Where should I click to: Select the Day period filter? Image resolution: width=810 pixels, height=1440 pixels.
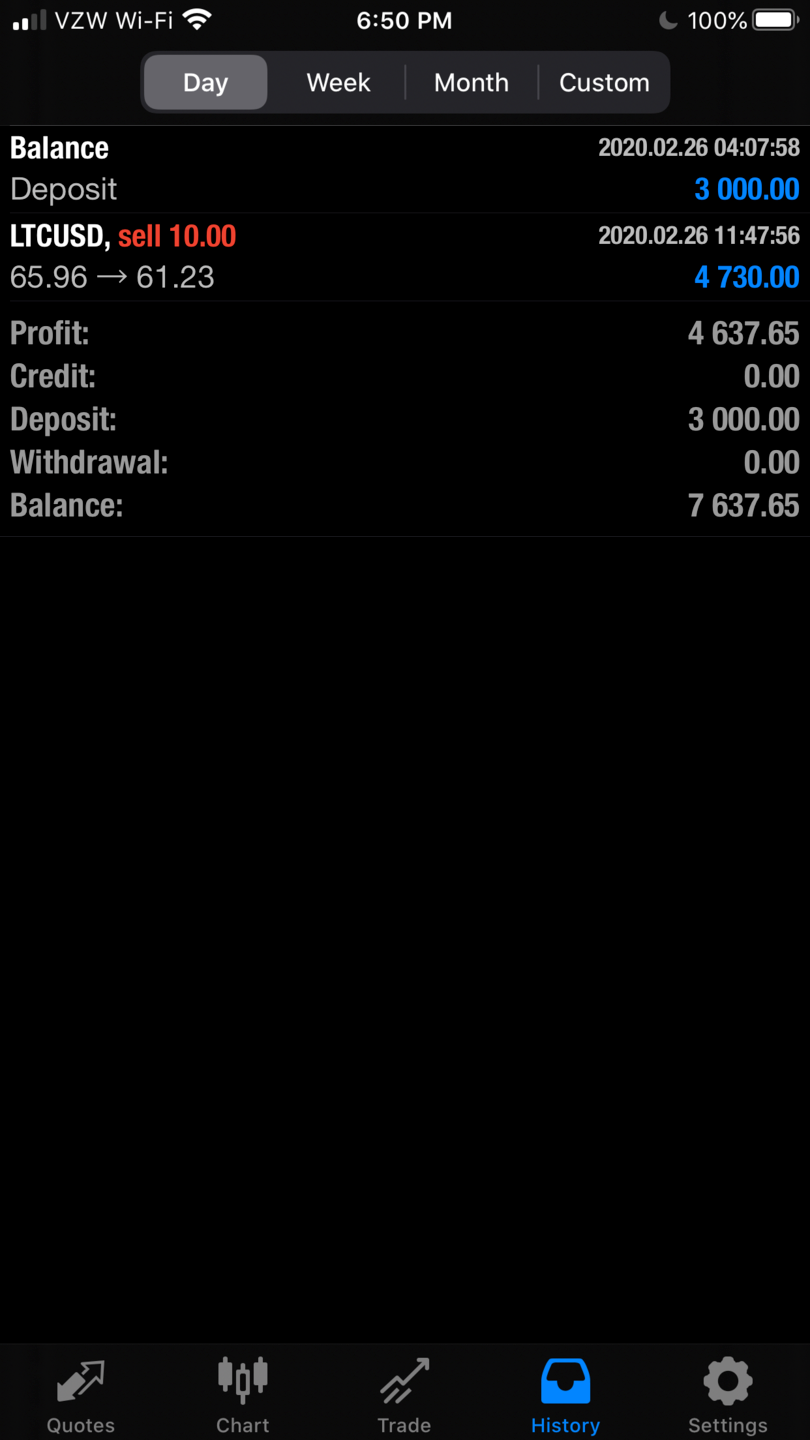pyautogui.click(x=205, y=83)
